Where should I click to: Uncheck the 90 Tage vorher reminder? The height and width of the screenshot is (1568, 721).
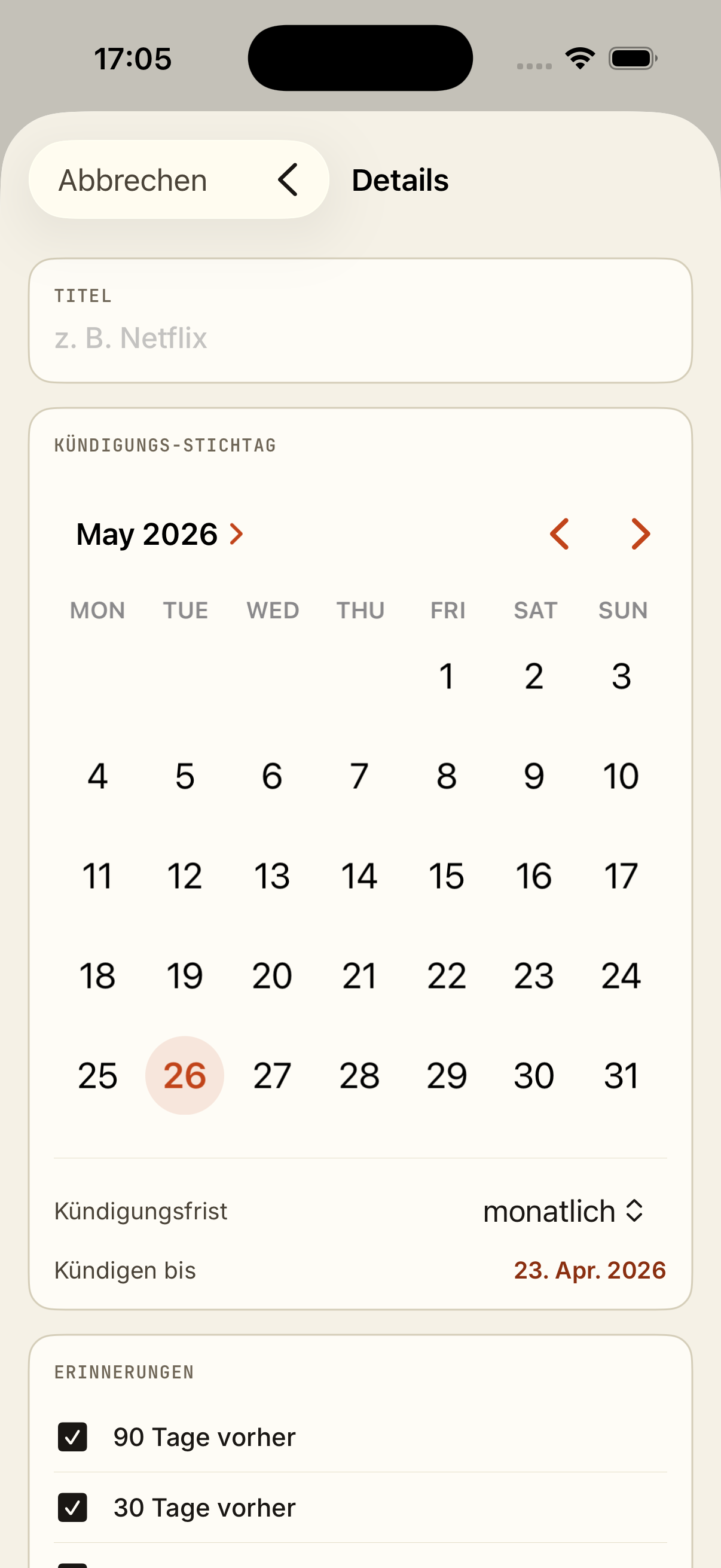coord(72,1437)
